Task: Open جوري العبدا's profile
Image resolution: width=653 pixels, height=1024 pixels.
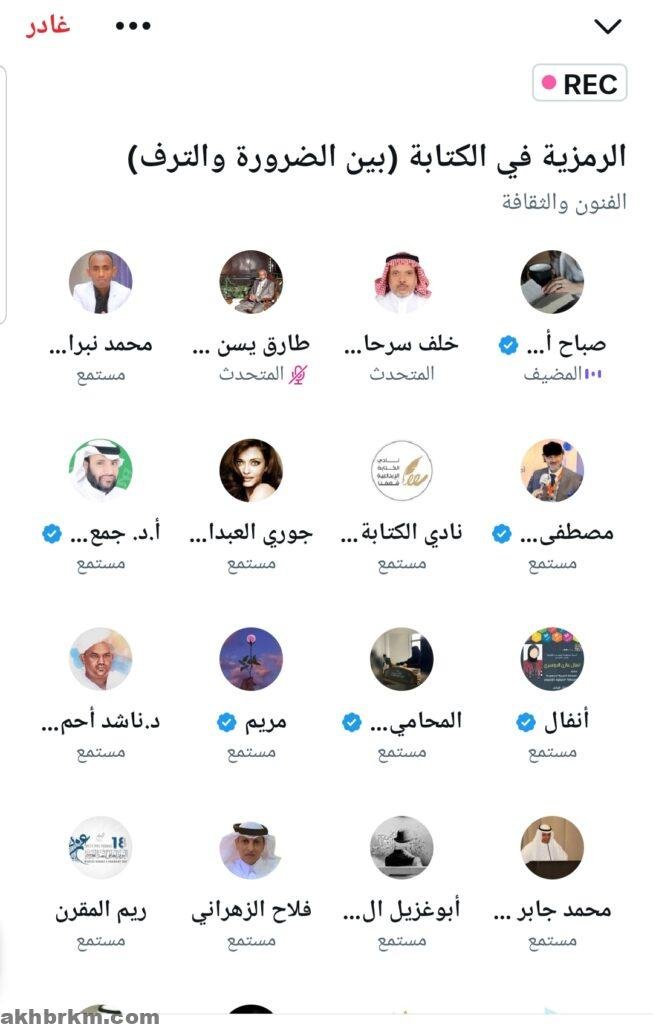Action: 251,470
